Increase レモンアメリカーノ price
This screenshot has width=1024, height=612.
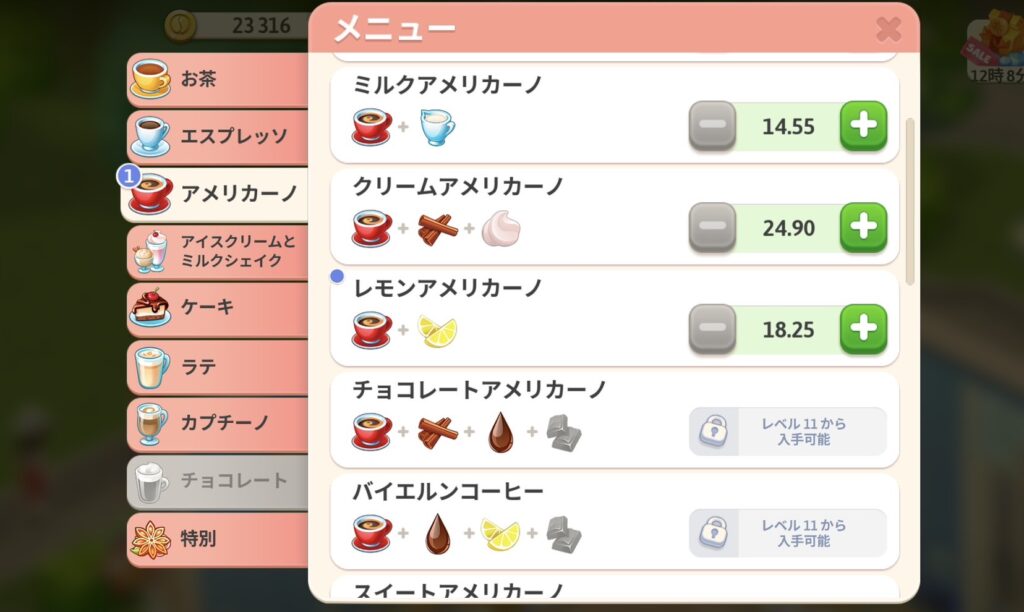pos(863,329)
